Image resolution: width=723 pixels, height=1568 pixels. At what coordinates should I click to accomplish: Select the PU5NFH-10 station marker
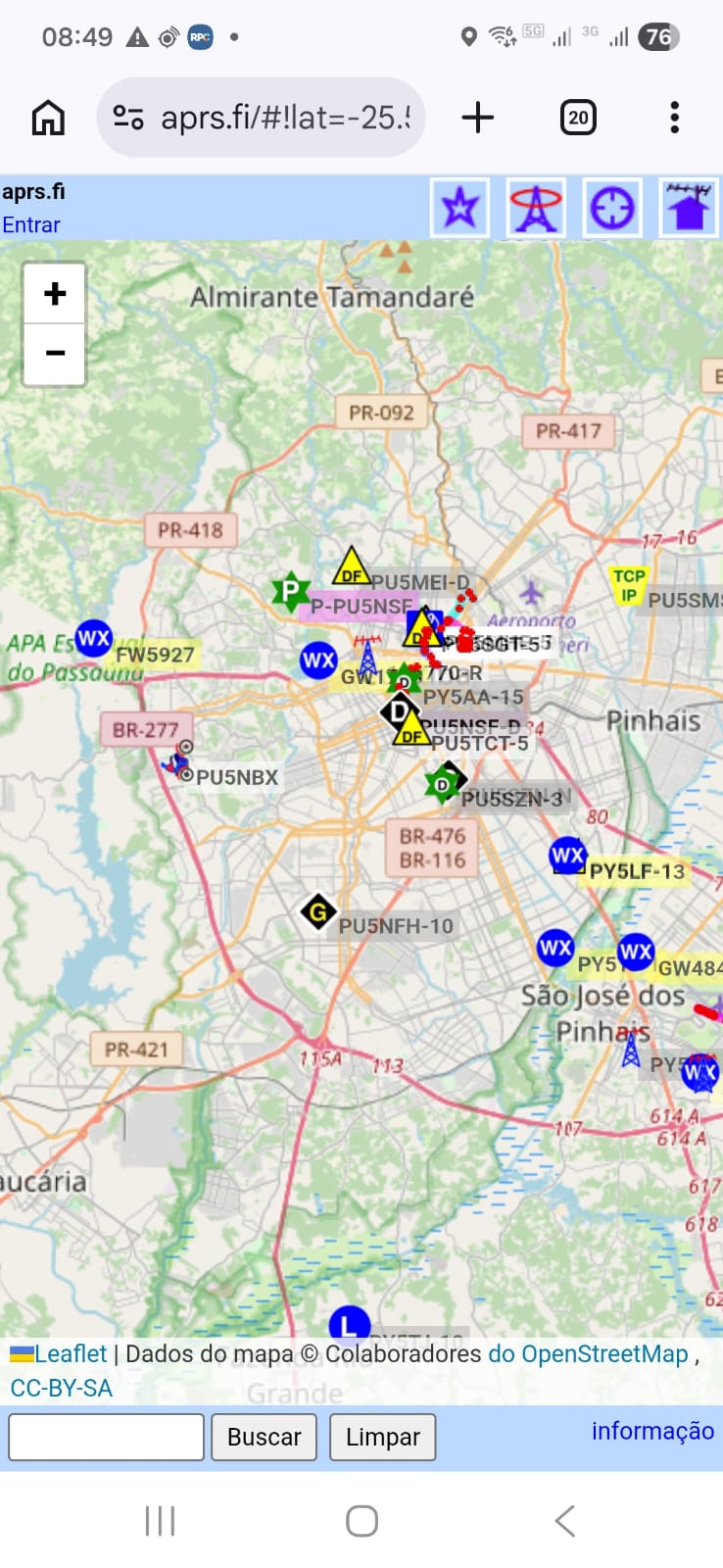tap(318, 912)
